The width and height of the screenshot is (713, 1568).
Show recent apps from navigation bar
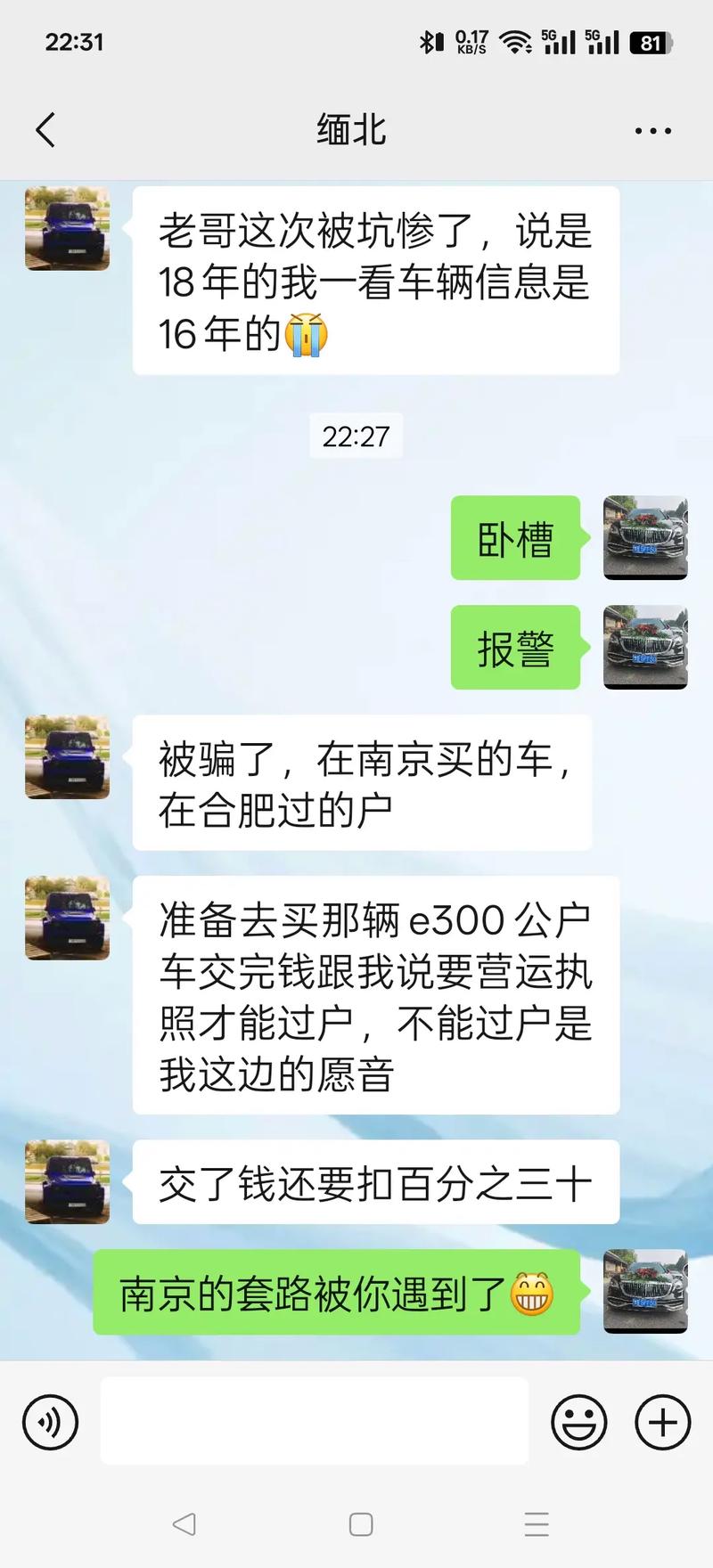coord(537,1524)
